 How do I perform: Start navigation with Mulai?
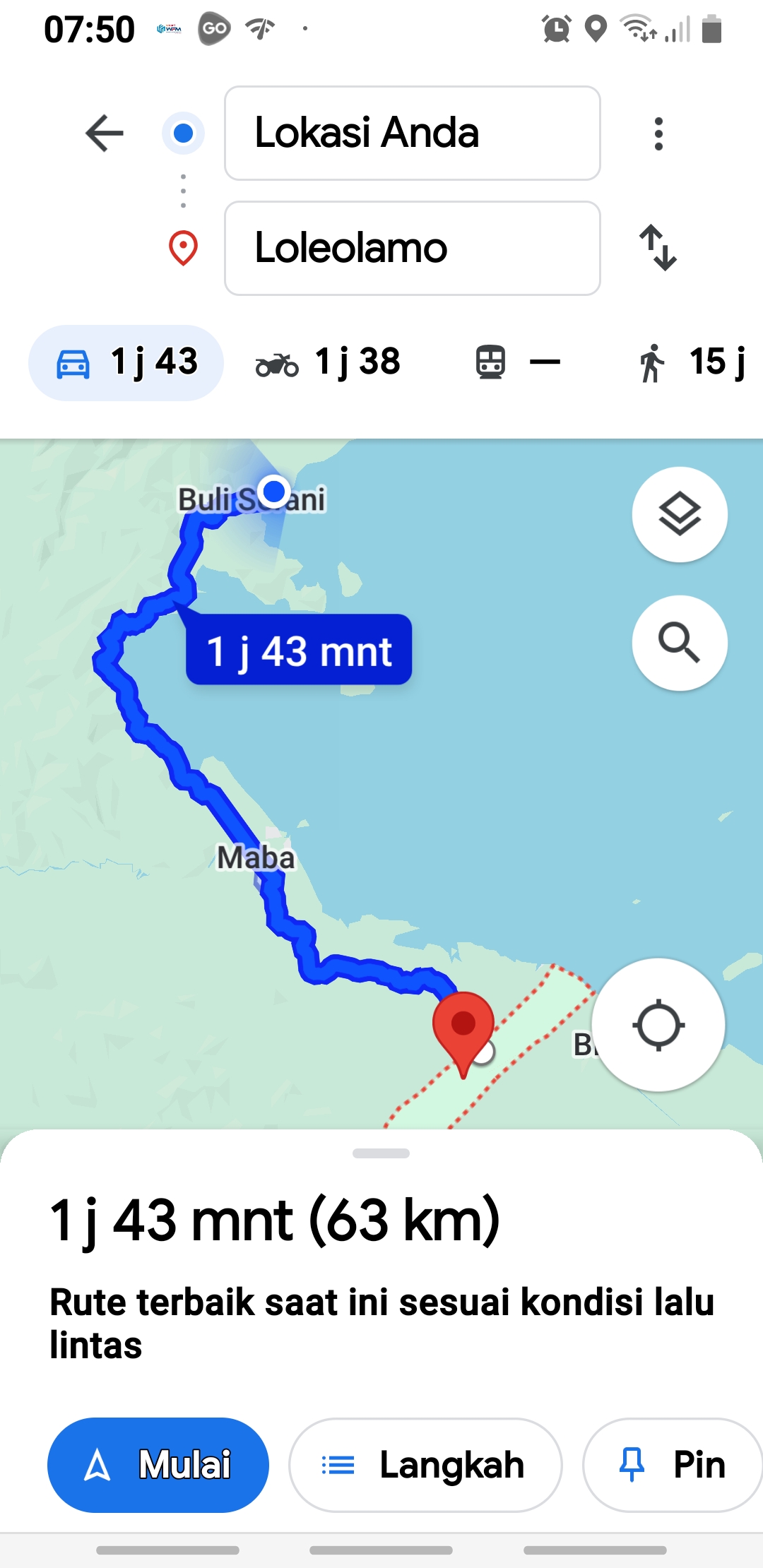pyautogui.click(x=158, y=1465)
